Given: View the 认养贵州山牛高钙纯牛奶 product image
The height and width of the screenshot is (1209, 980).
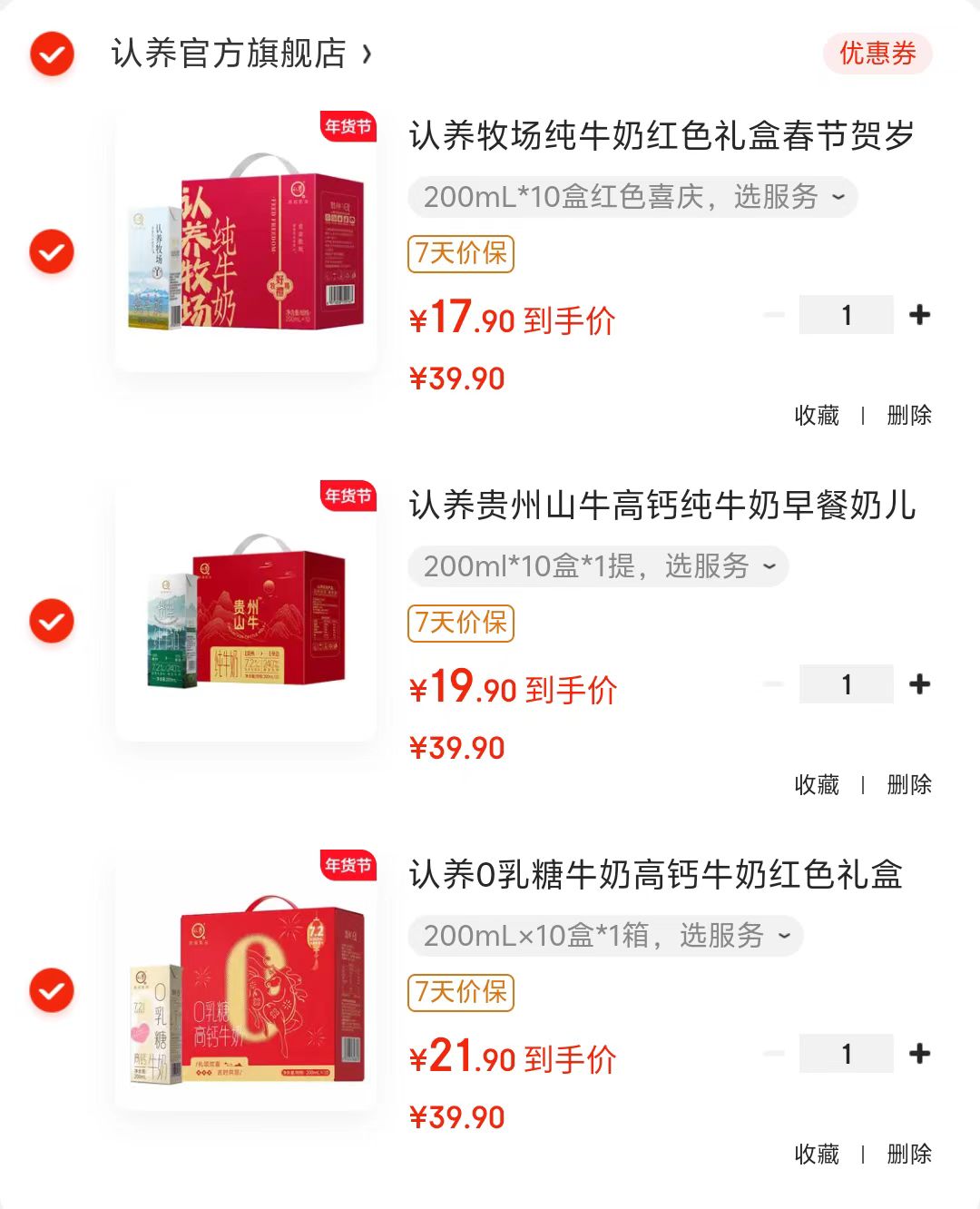Looking at the screenshot, I should tap(246, 612).
